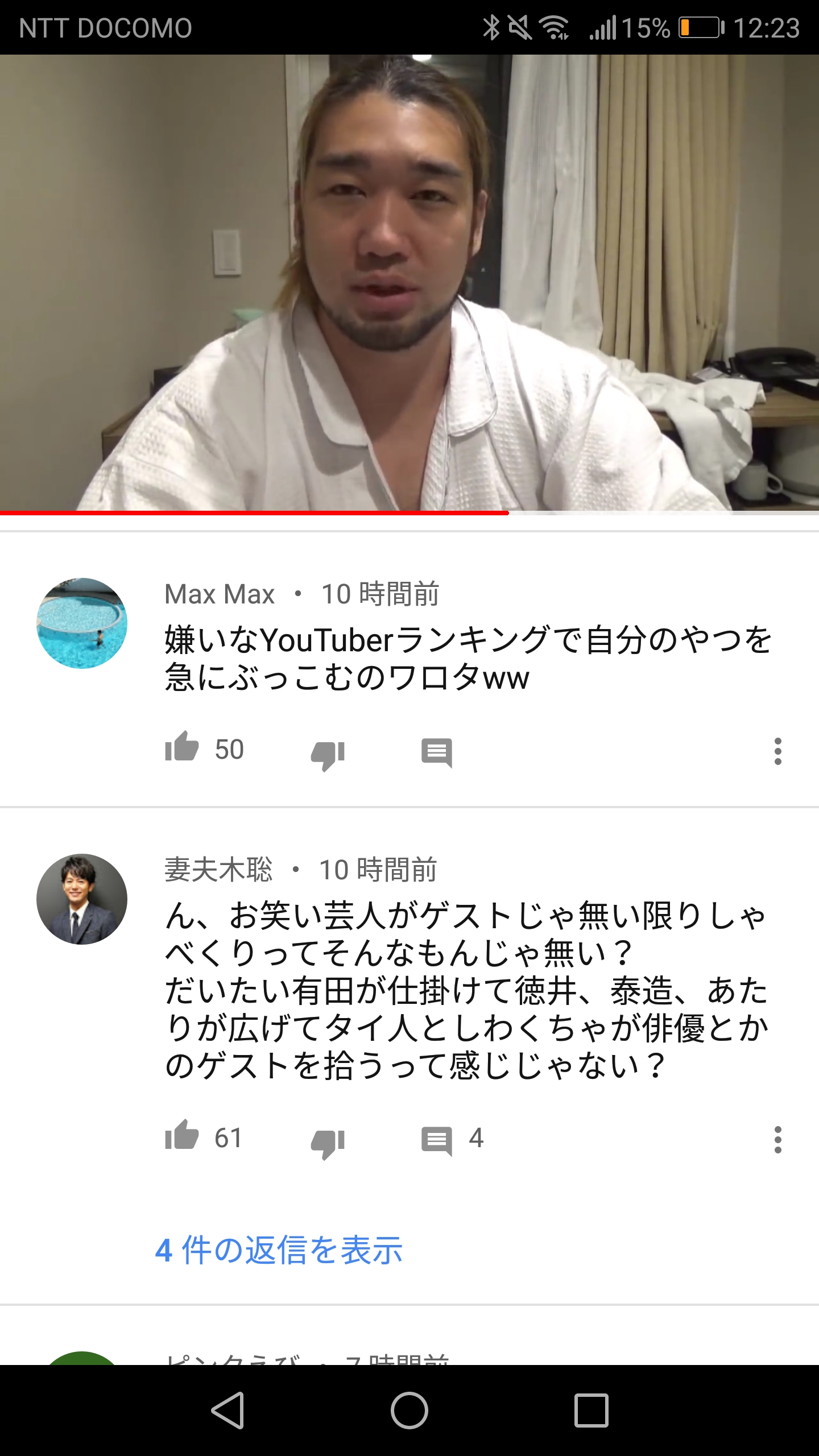This screenshot has height=1456, width=819.
Task: Open Max Max's profile avatar
Action: coord(82,623)
